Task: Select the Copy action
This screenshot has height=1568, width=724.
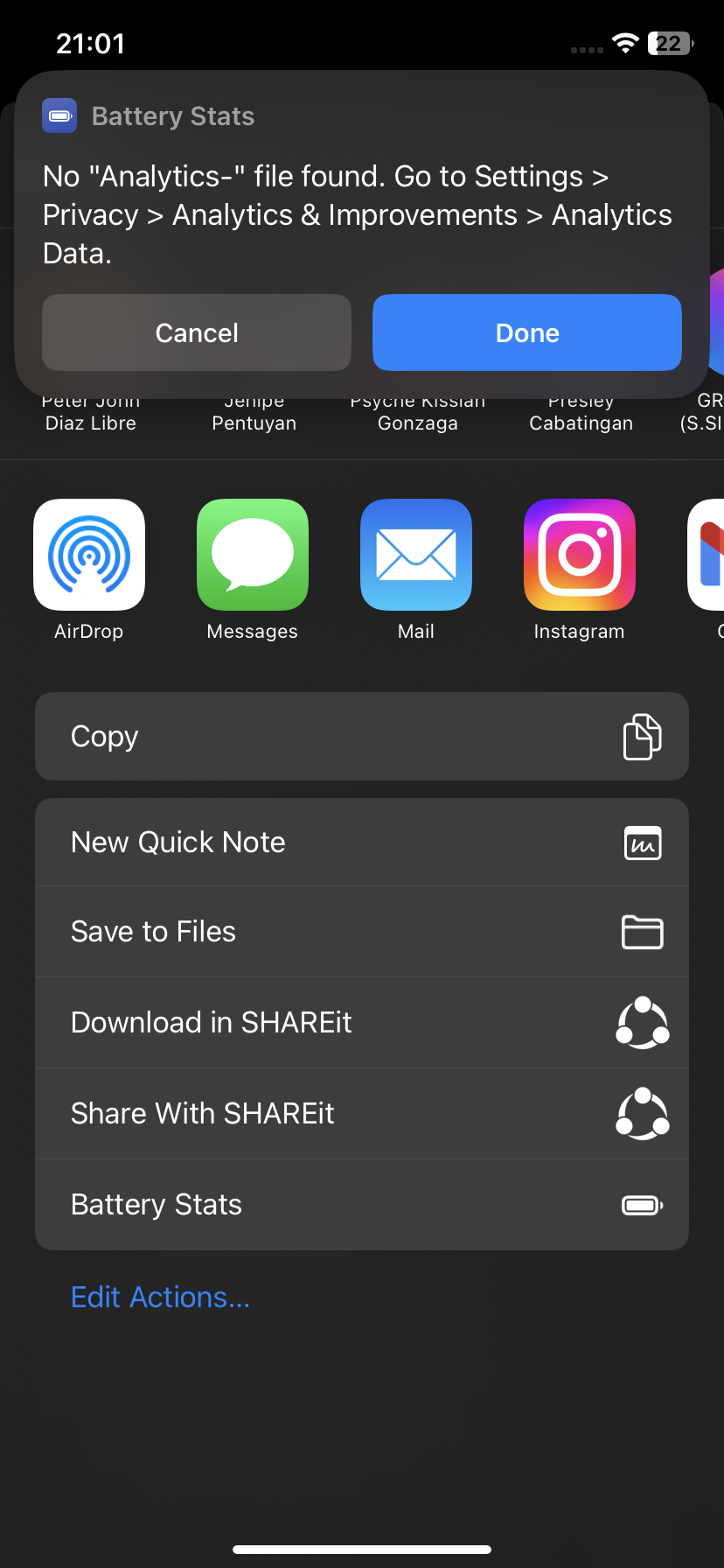Action: tap(362, 737)
